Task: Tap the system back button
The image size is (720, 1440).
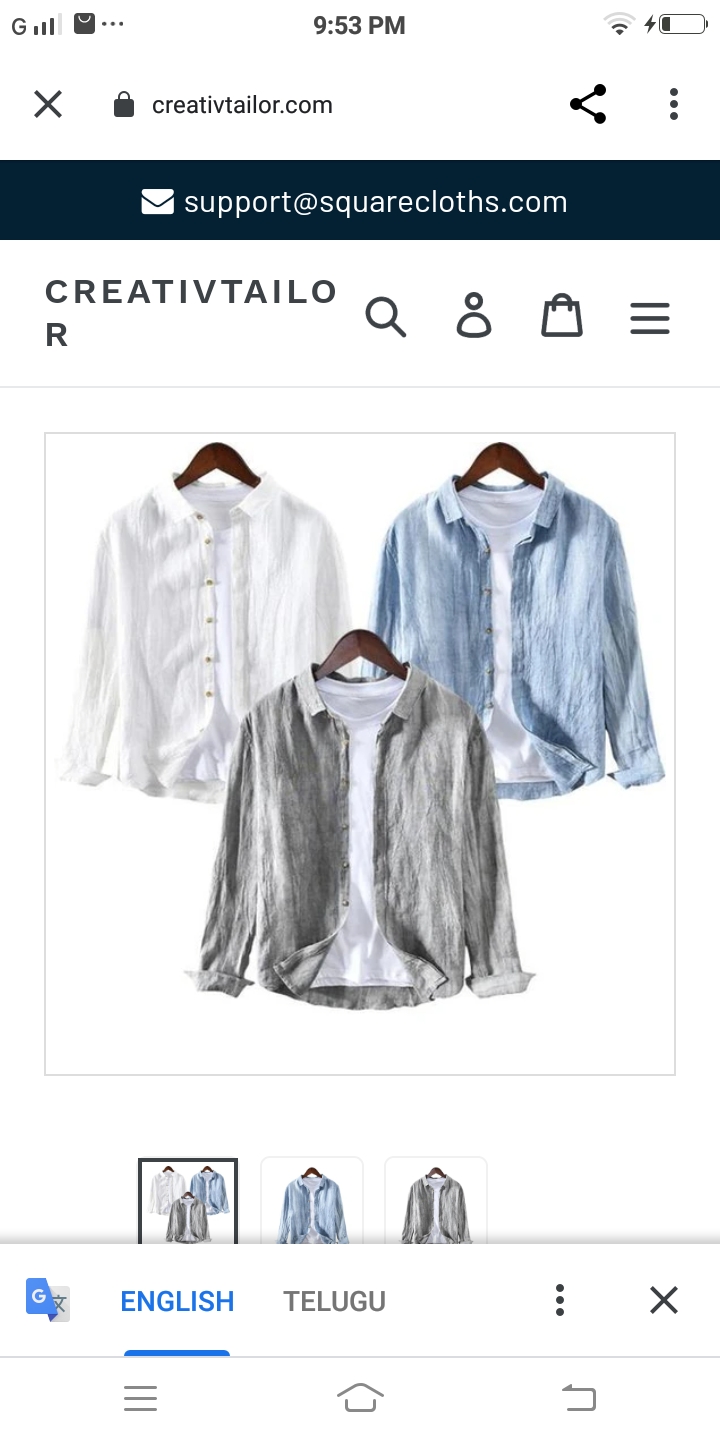Action: tap(579, 1398)
